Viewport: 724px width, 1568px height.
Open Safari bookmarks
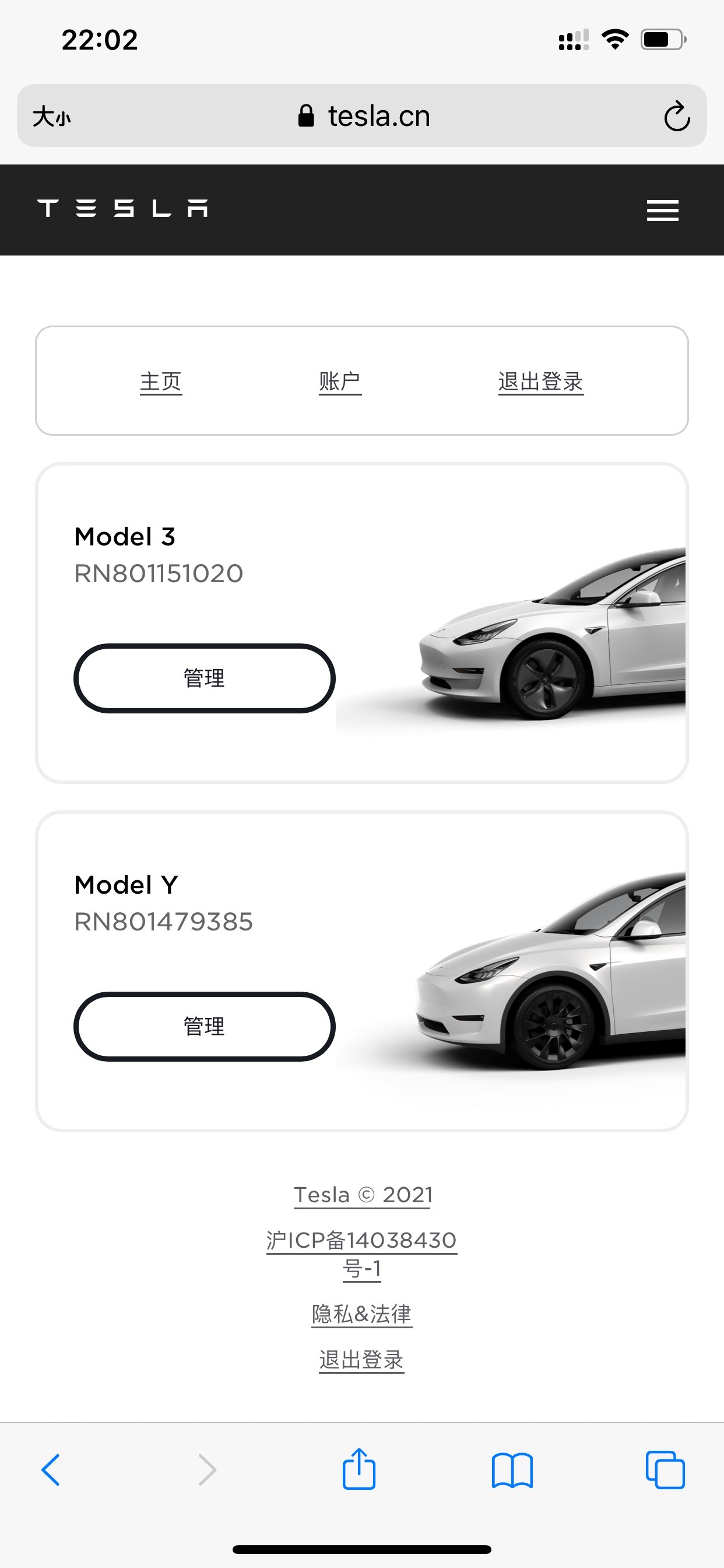point(512,1470)
